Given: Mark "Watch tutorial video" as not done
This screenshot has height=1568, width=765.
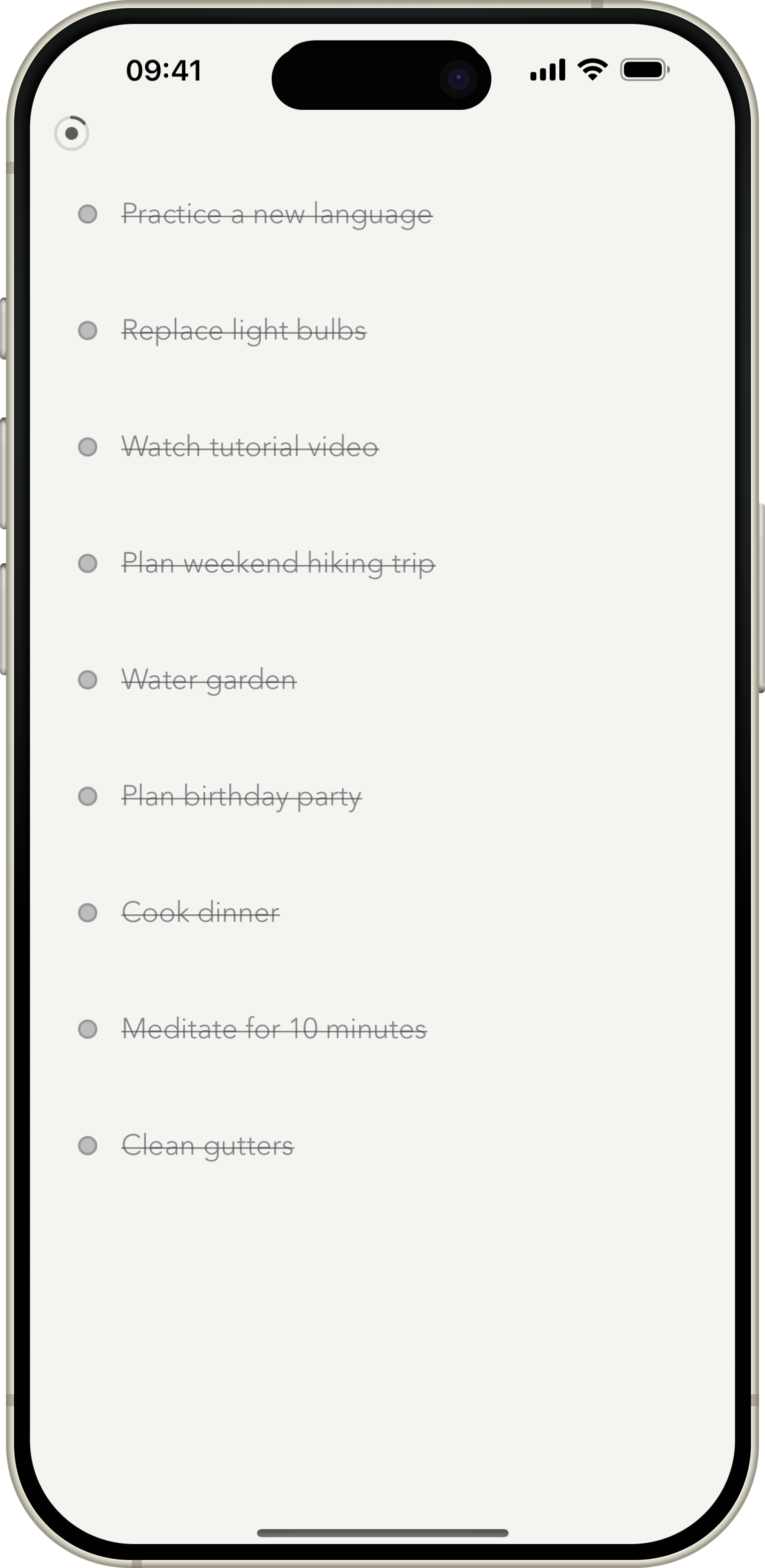Looking at the screenshot, I should pos(88,447).
